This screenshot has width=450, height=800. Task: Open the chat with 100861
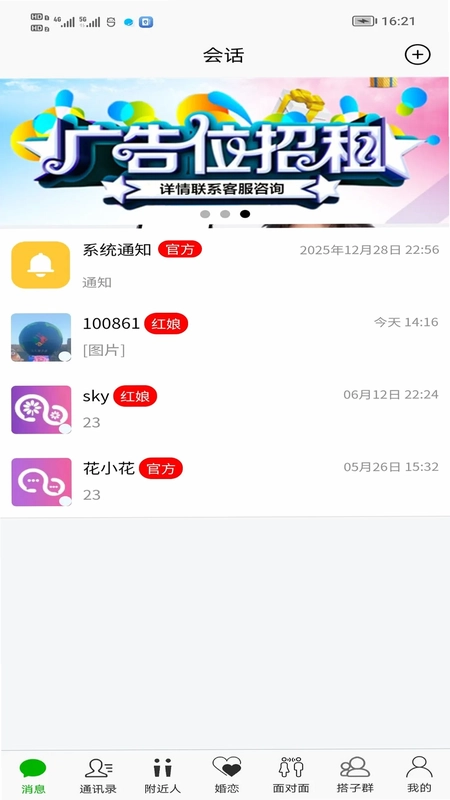pyautogui.click(x=225, y=337)
